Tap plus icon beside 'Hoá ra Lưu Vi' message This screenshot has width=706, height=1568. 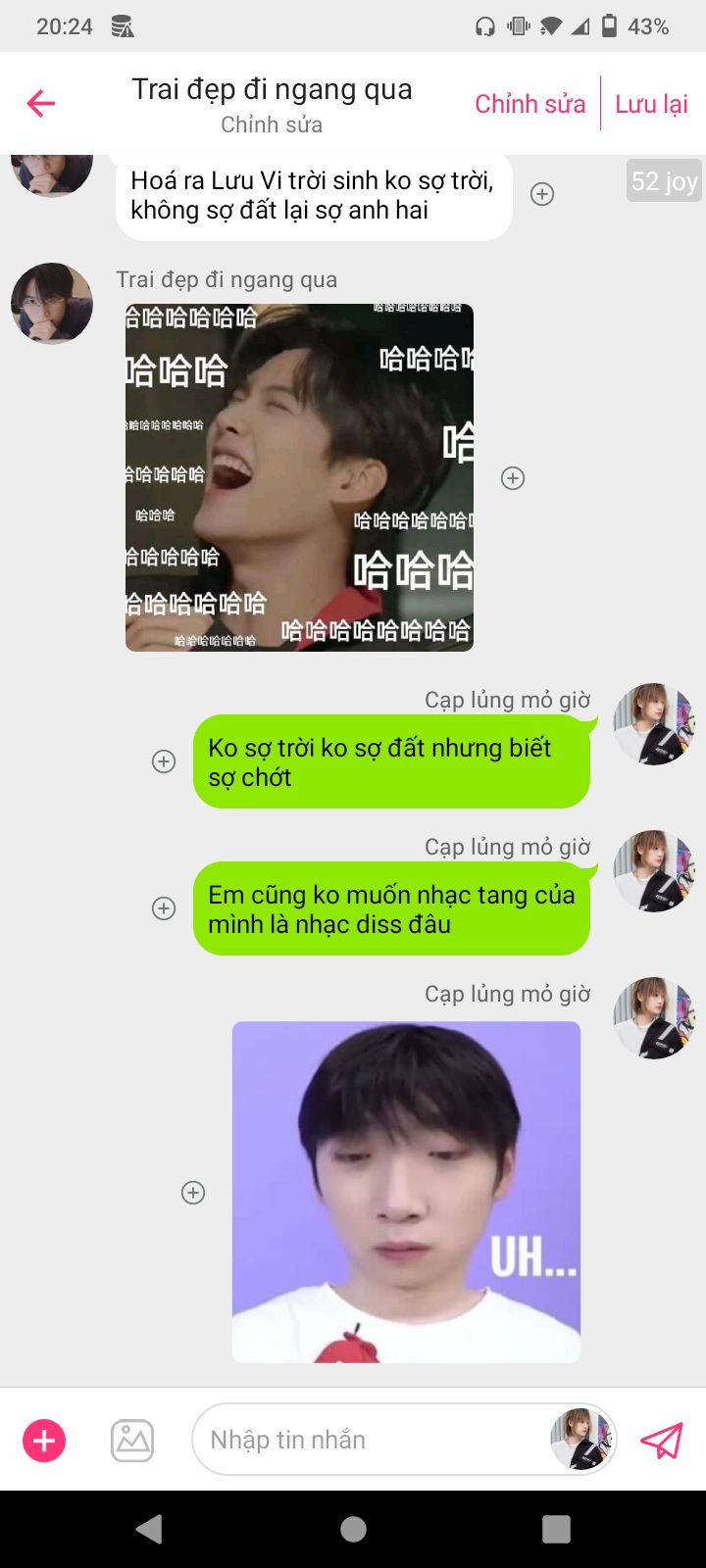pos(542,194)
